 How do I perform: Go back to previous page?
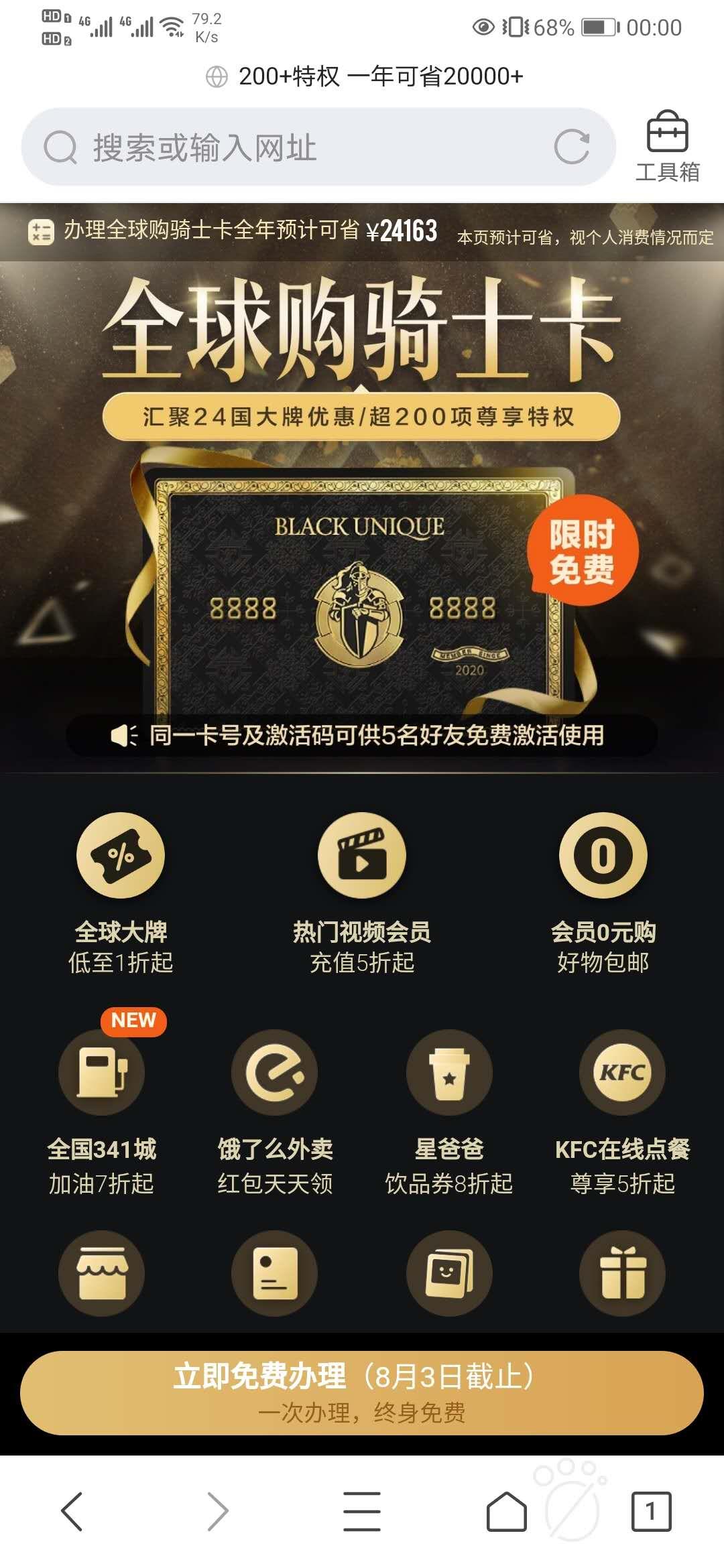pos(72,1512)
